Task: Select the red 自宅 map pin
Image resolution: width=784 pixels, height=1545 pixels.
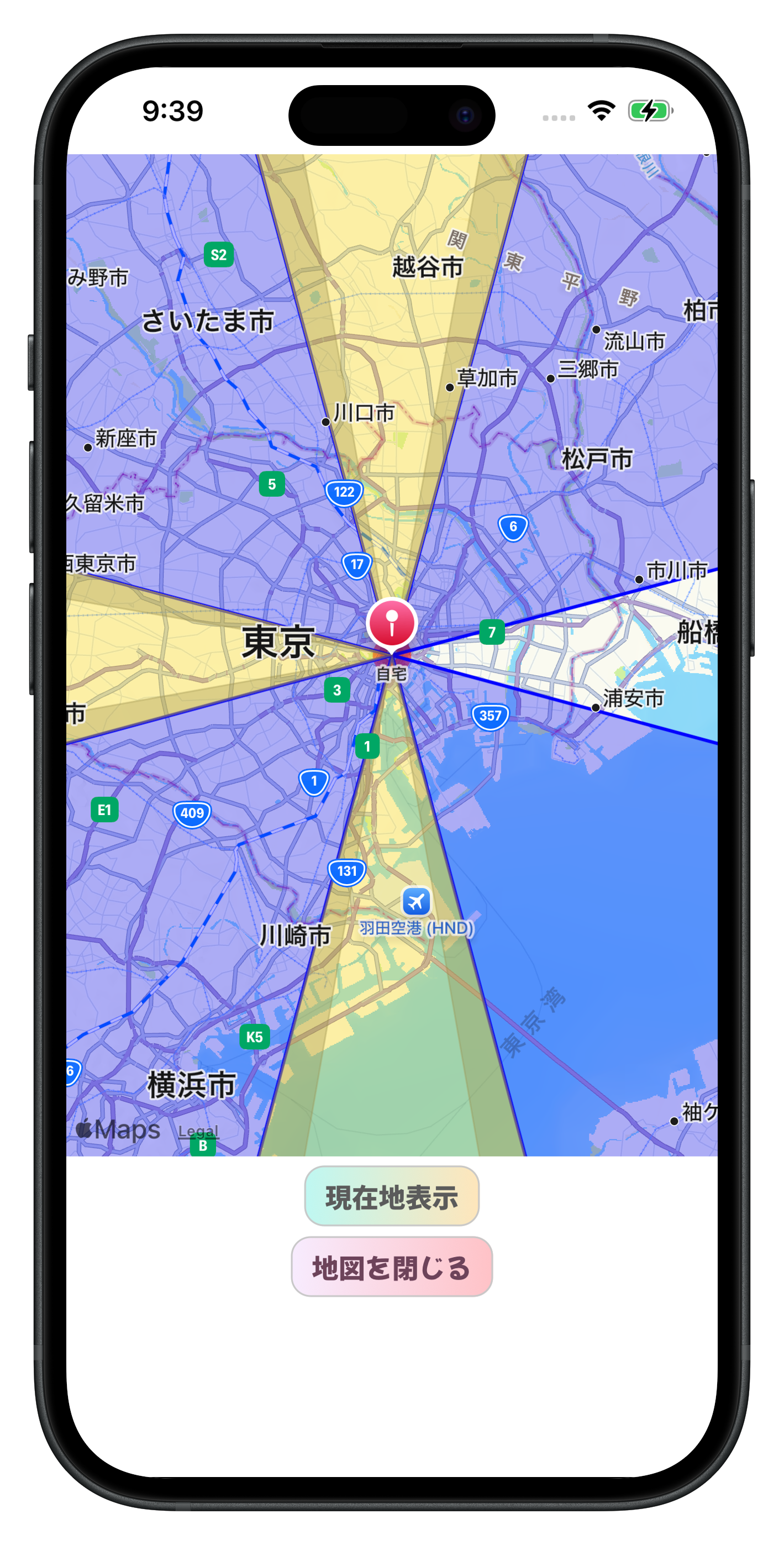Action: (x=392, y=624)
